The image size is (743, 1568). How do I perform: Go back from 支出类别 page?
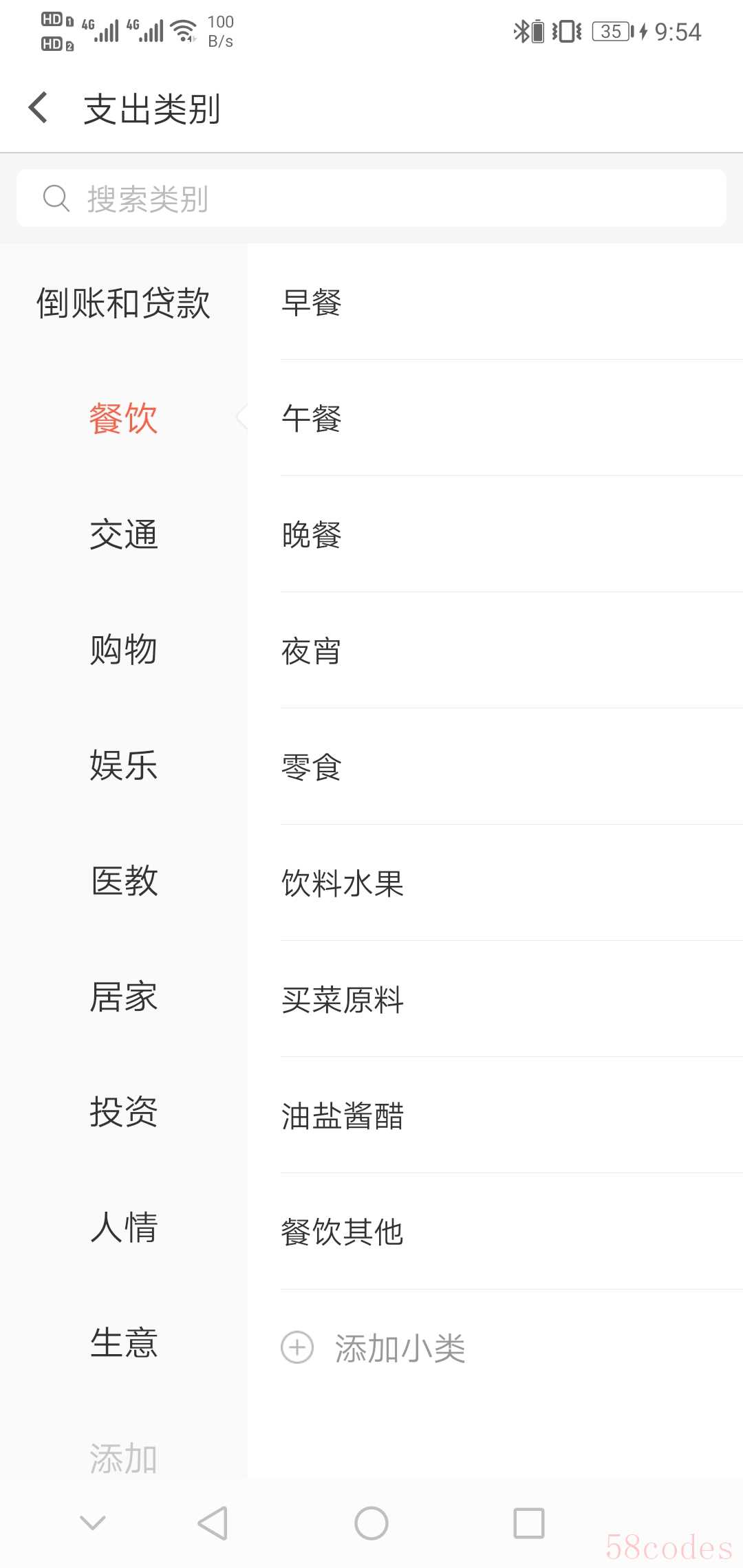[39, 109]
